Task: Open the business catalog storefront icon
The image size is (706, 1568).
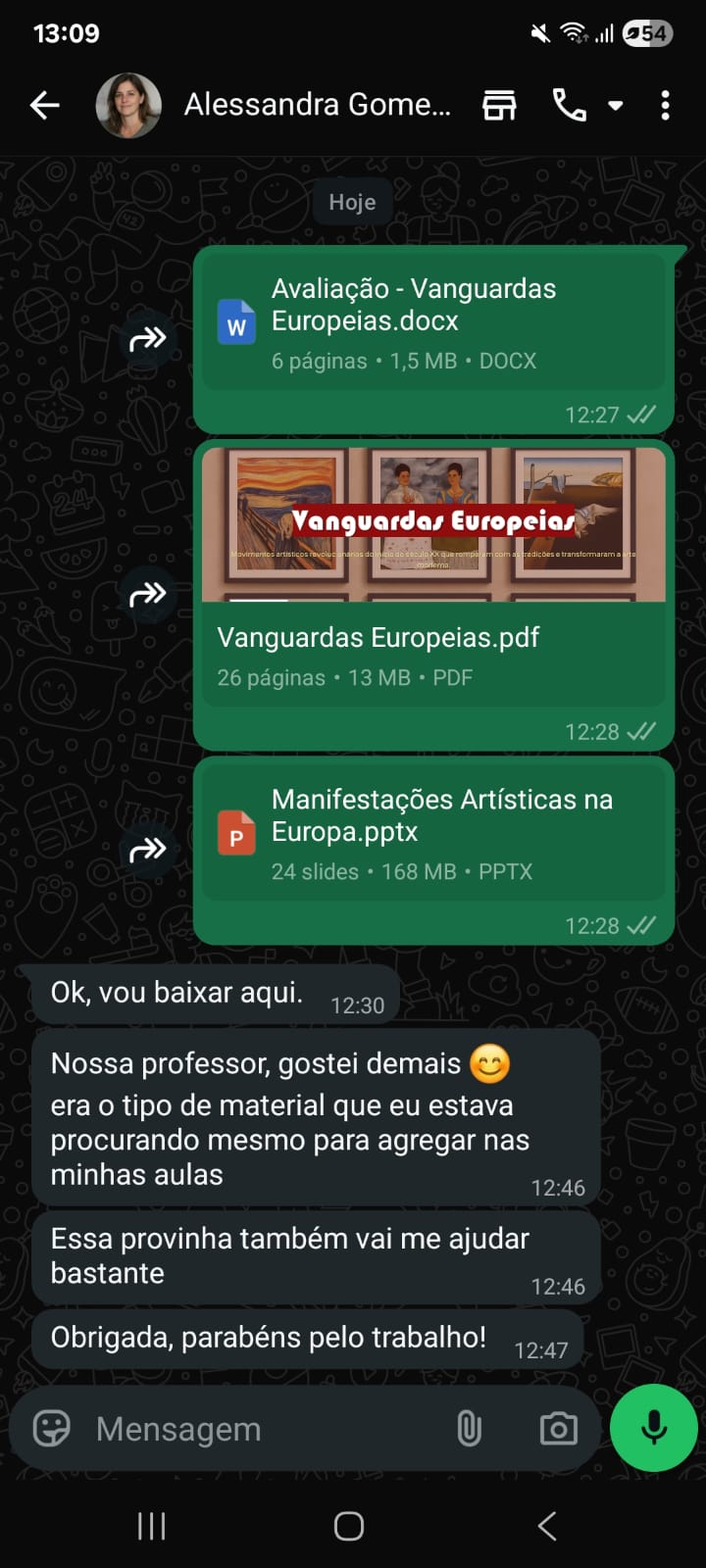Action: coord(499,105)
